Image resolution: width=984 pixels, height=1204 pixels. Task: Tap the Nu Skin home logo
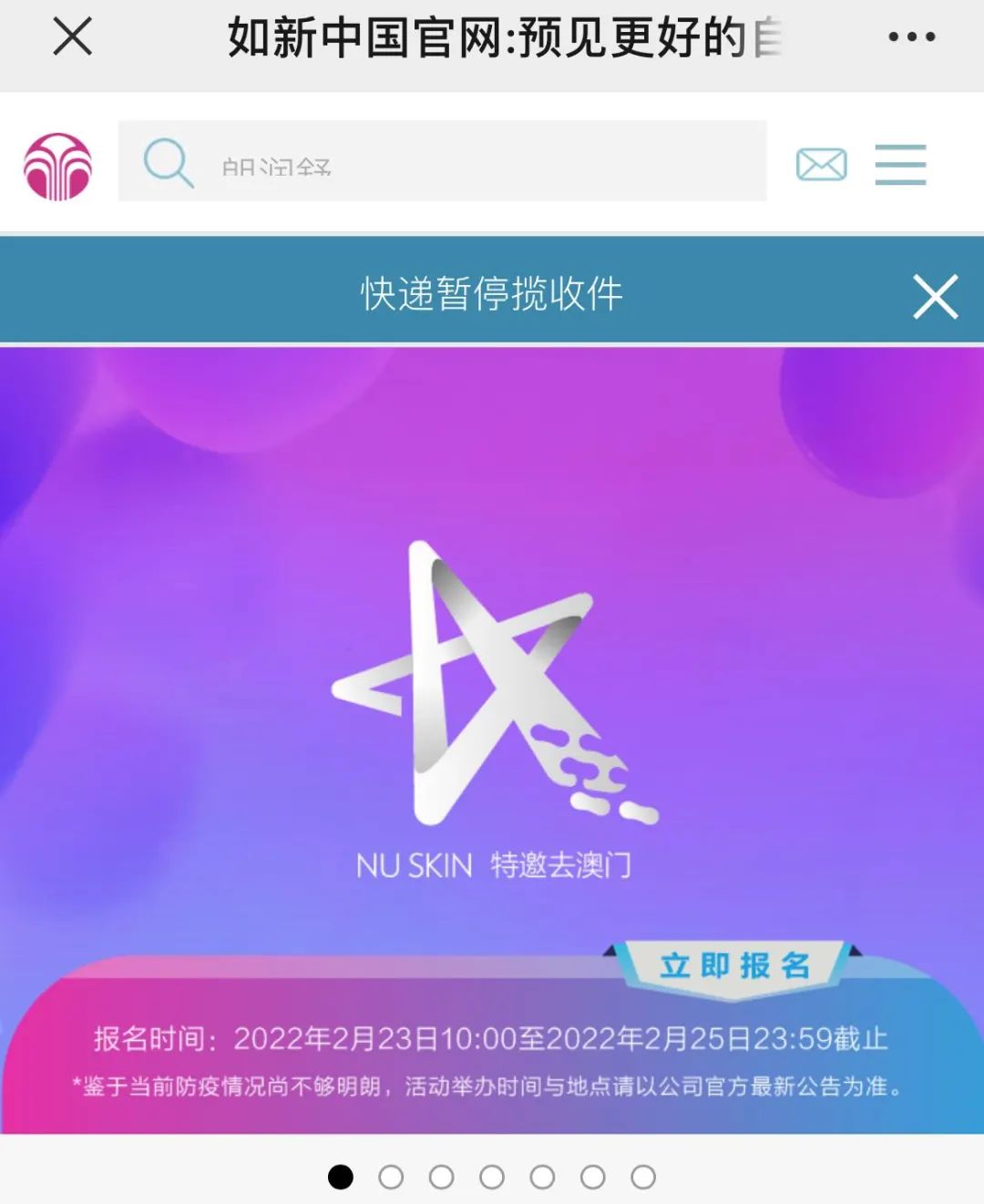[x=57, y=166]
